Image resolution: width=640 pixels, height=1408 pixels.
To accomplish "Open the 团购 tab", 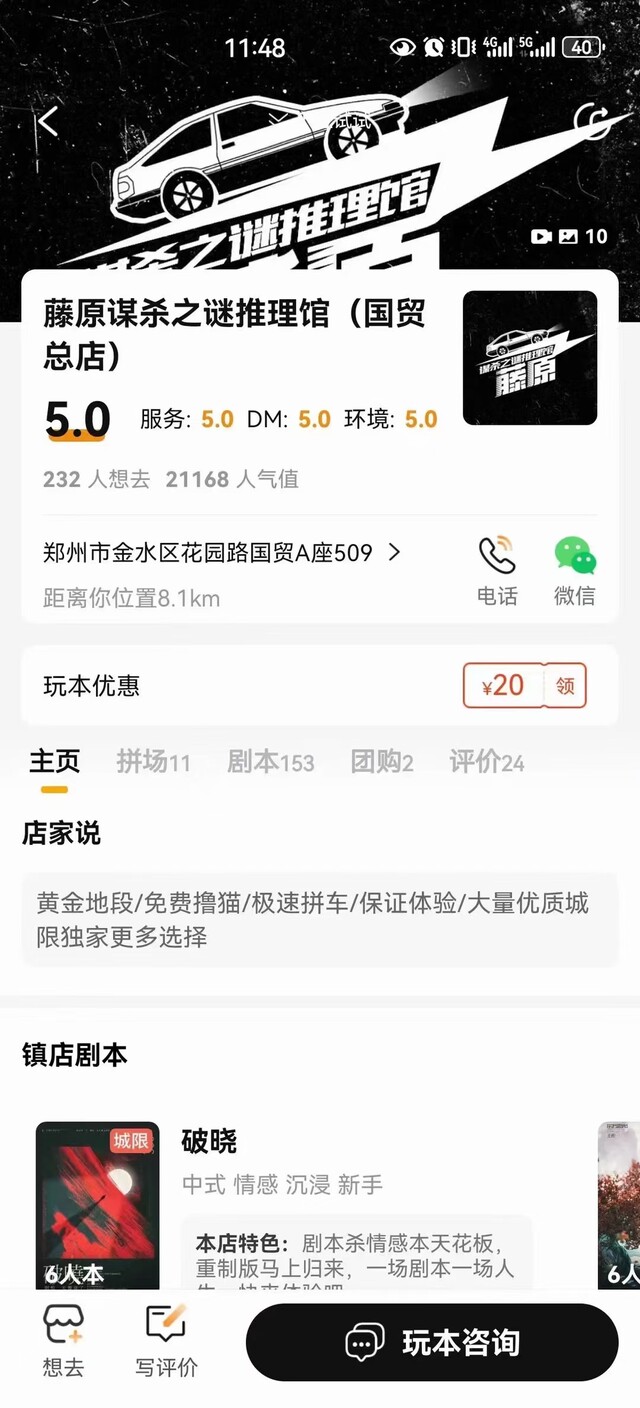I will (381, 762).
